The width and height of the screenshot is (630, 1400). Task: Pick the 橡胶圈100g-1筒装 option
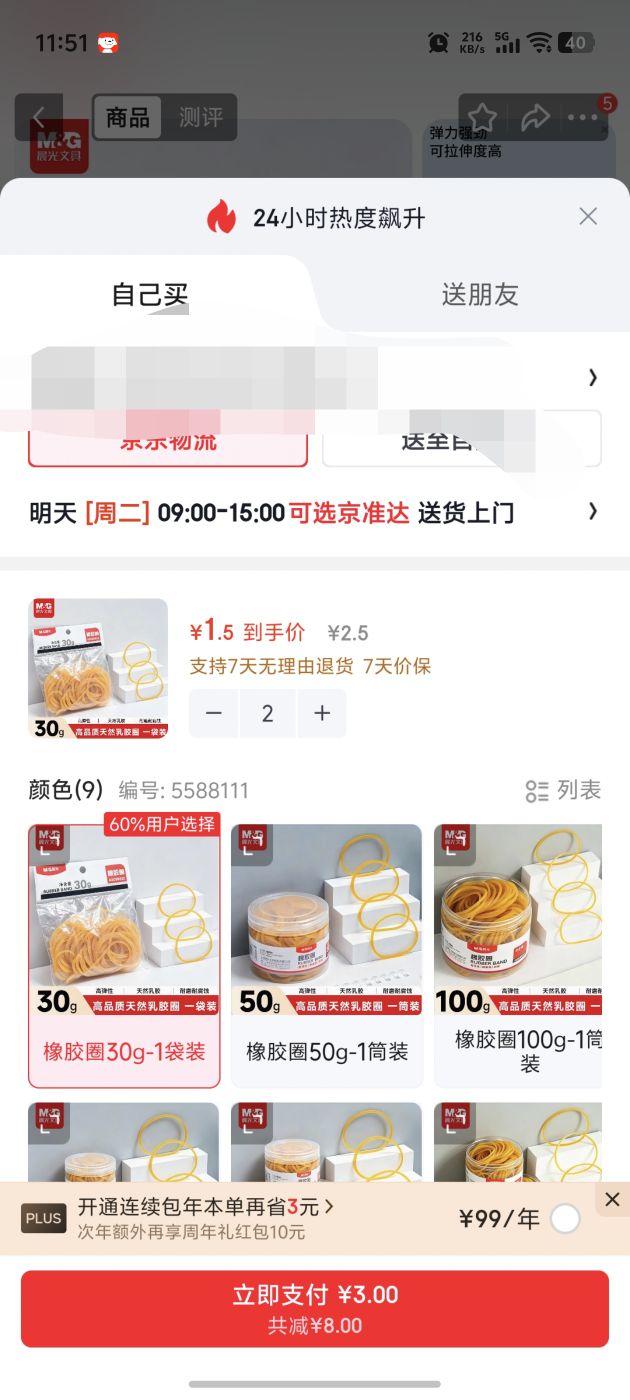coord(518,955)
